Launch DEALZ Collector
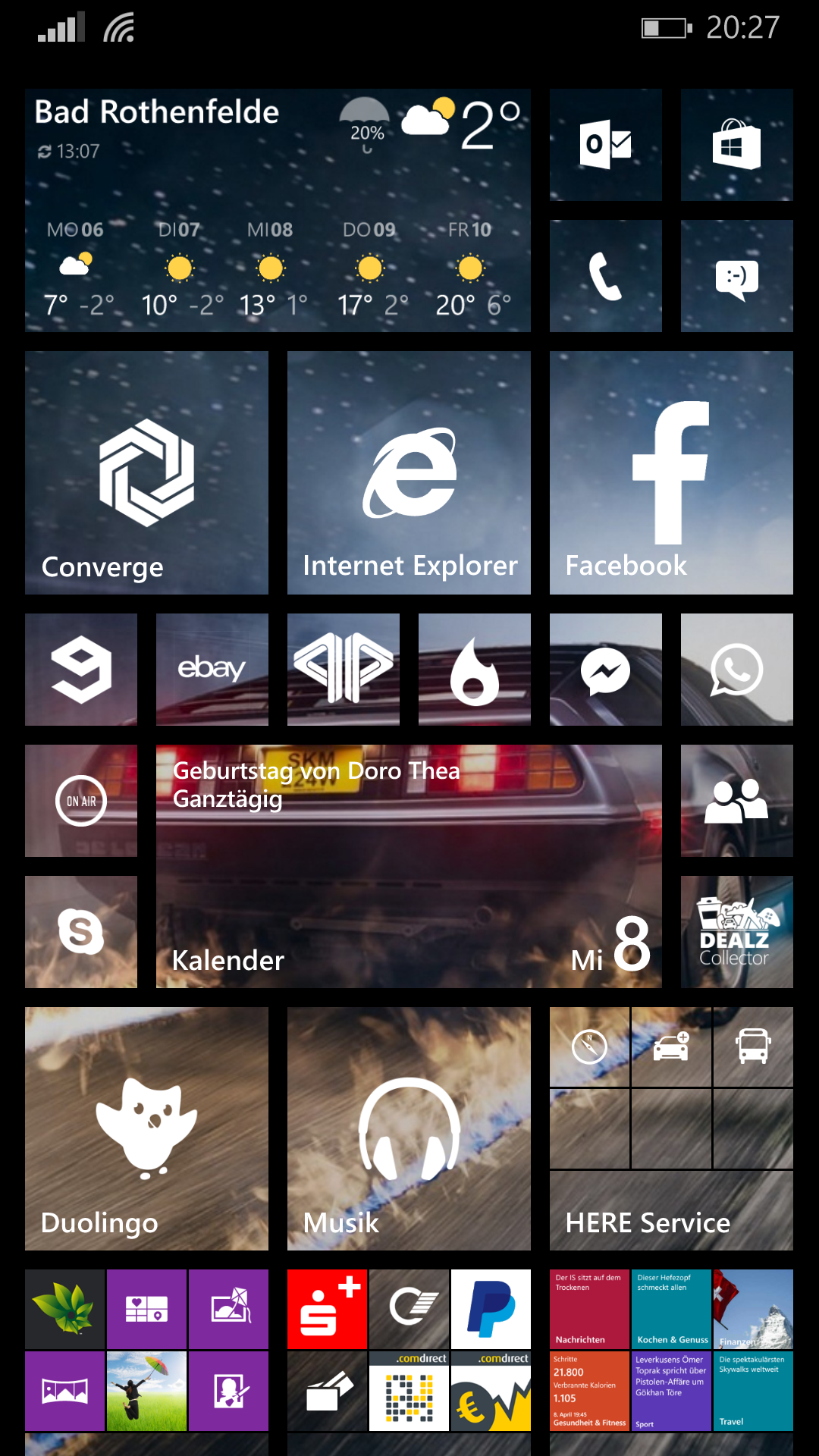Viewport: 819px width, 1456px height. click(737, 932)
